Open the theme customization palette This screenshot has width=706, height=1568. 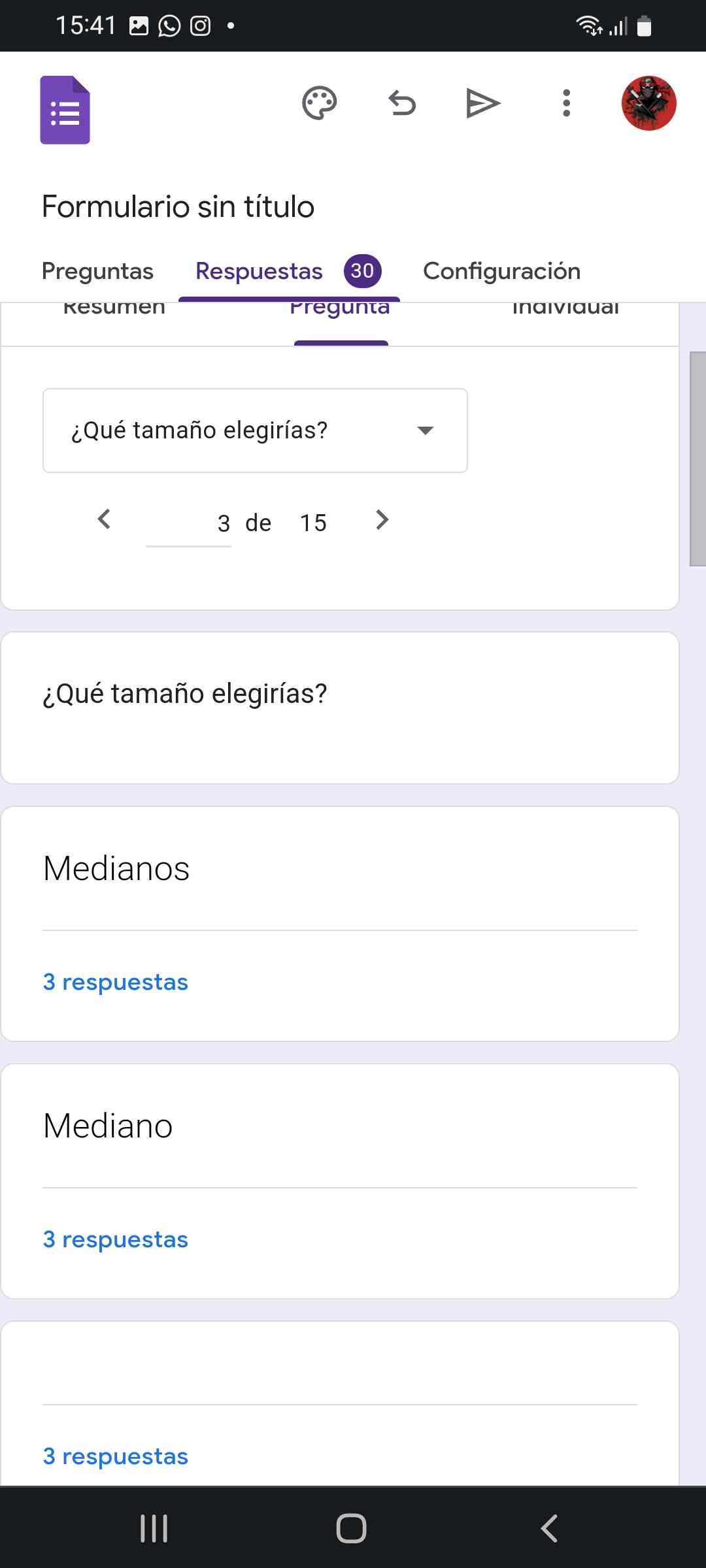point(319,103)
